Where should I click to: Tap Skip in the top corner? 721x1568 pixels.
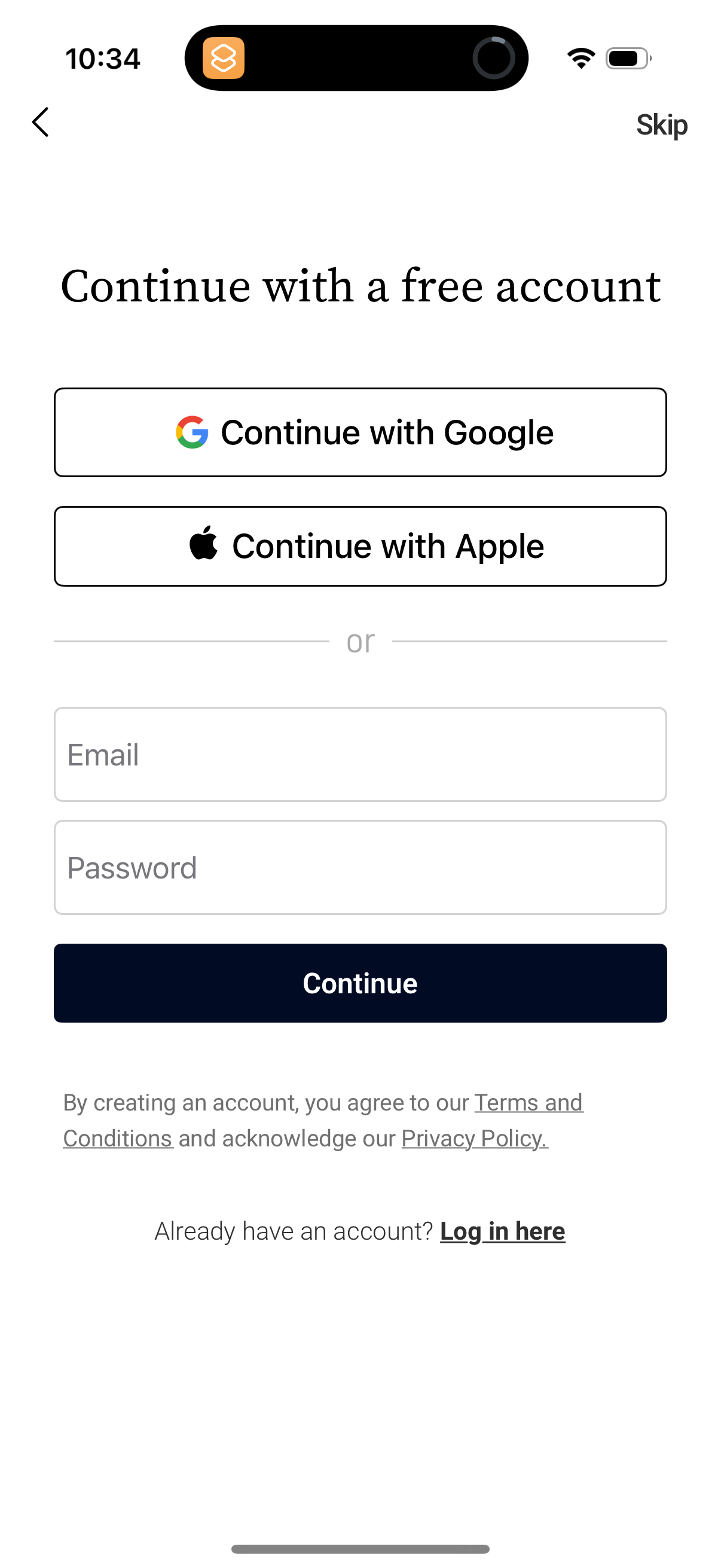click(x=661, y=124)
